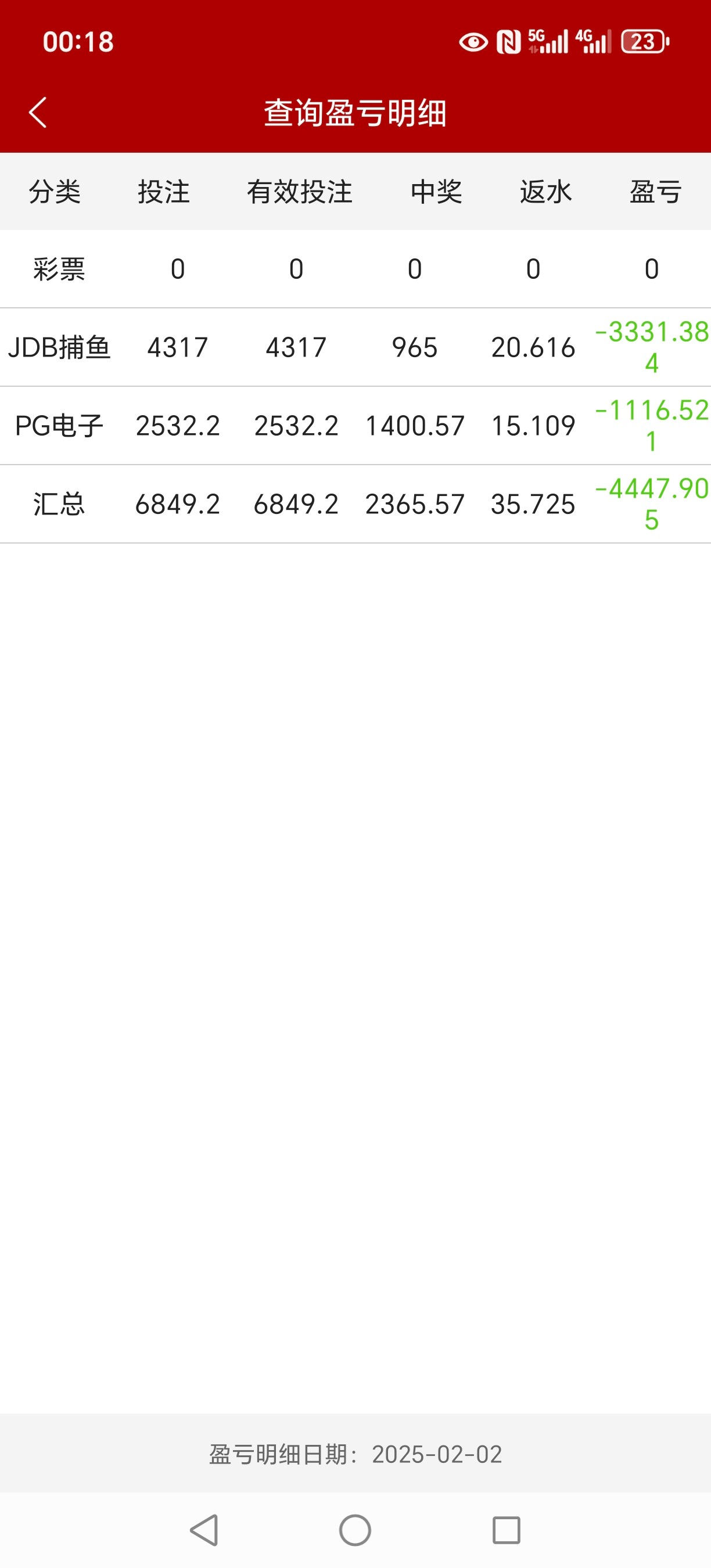Go to the home screen
711x1568 pixels.
355,1530
